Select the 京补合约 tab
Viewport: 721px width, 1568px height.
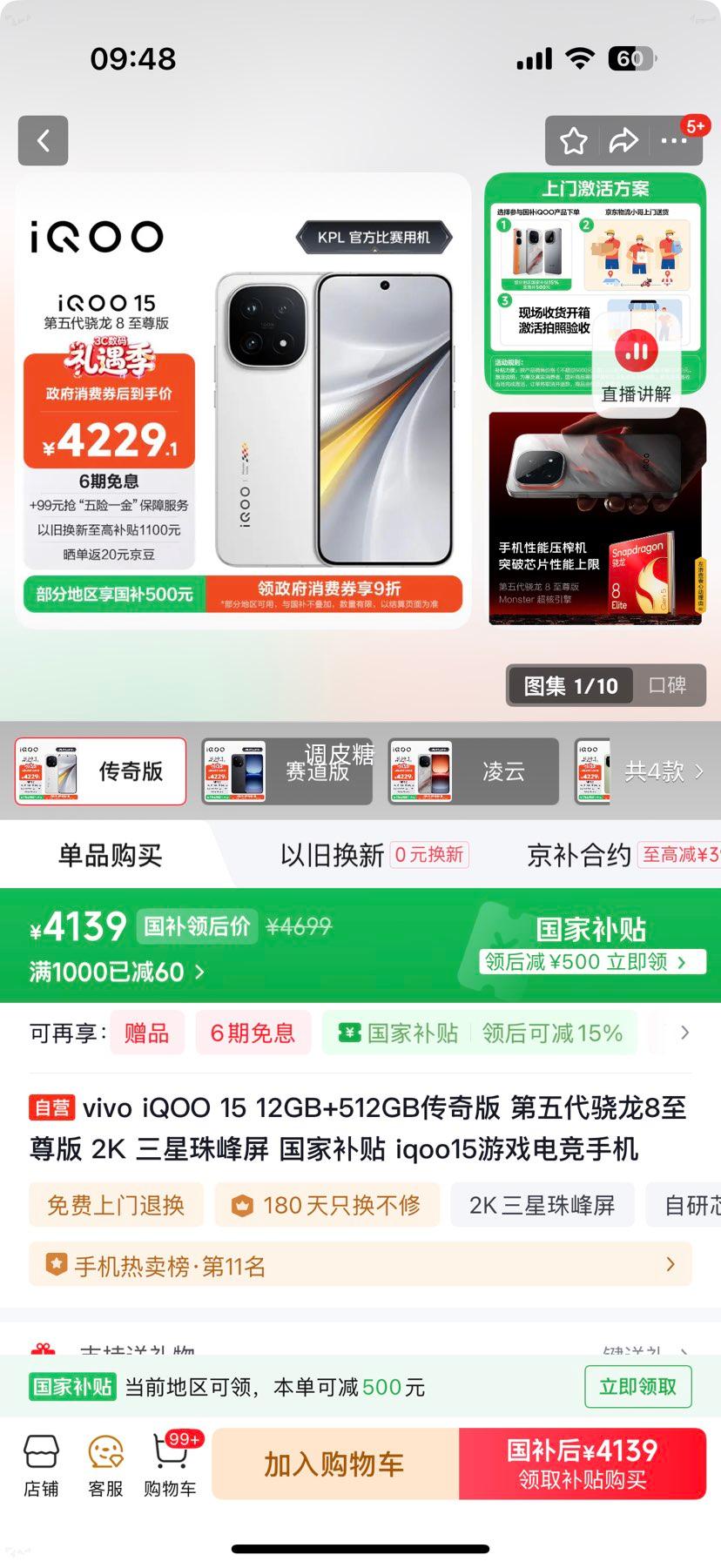pos(581,854)
